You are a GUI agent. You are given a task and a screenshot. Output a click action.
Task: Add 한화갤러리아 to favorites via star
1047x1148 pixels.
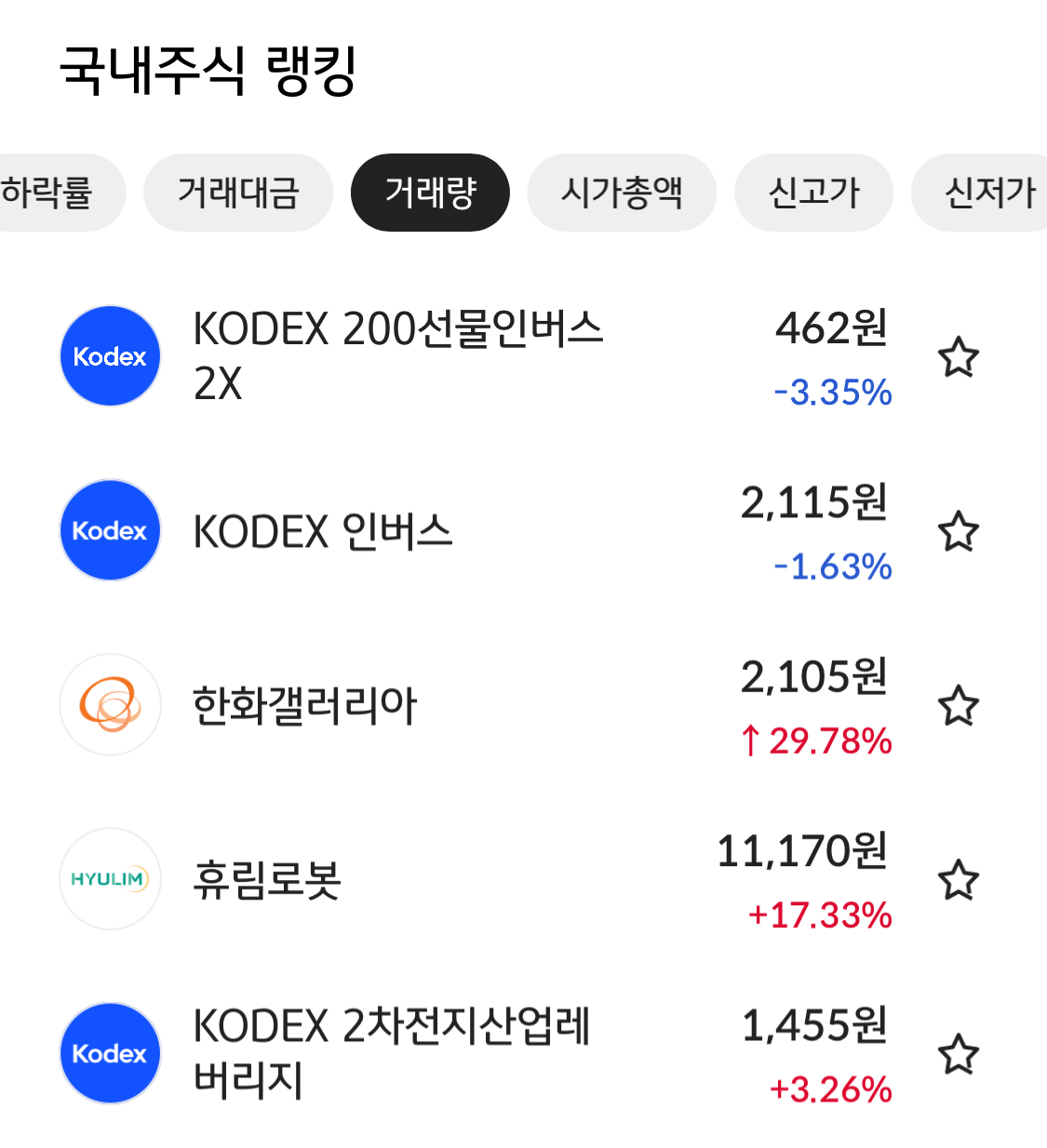click(958, 706)
